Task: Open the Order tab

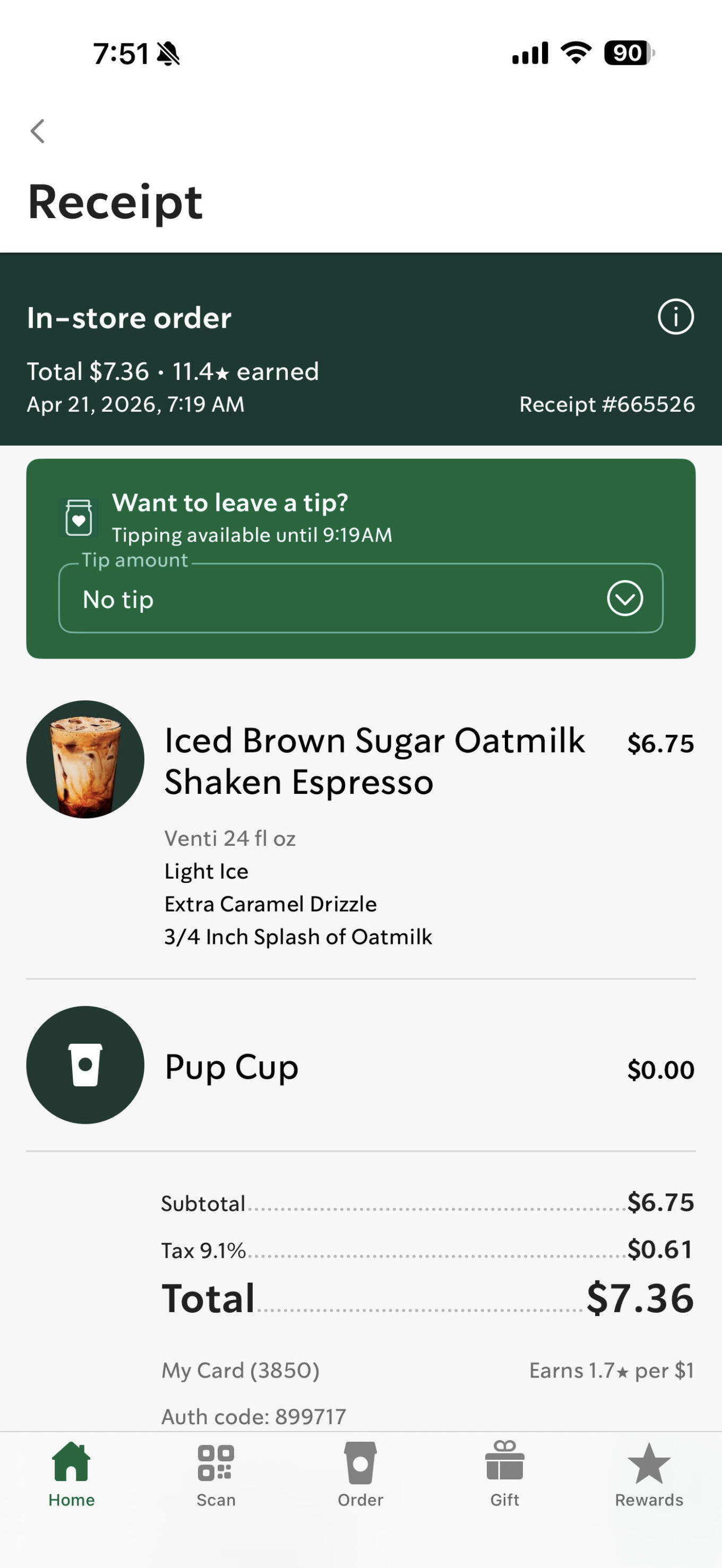Action: [360, 1474]
